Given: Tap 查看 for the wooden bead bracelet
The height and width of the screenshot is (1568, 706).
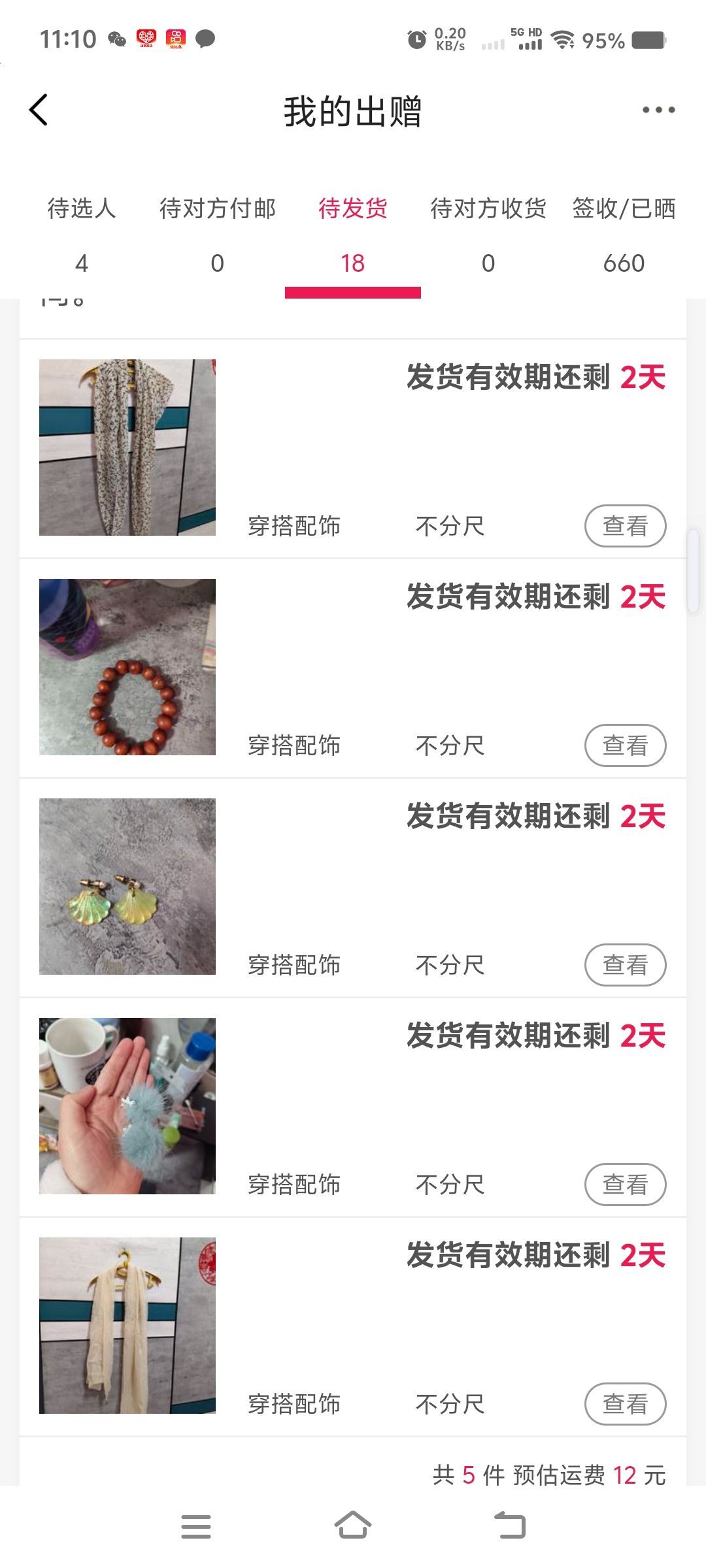Looking at the screenshot, I should [x=626, y=745].
